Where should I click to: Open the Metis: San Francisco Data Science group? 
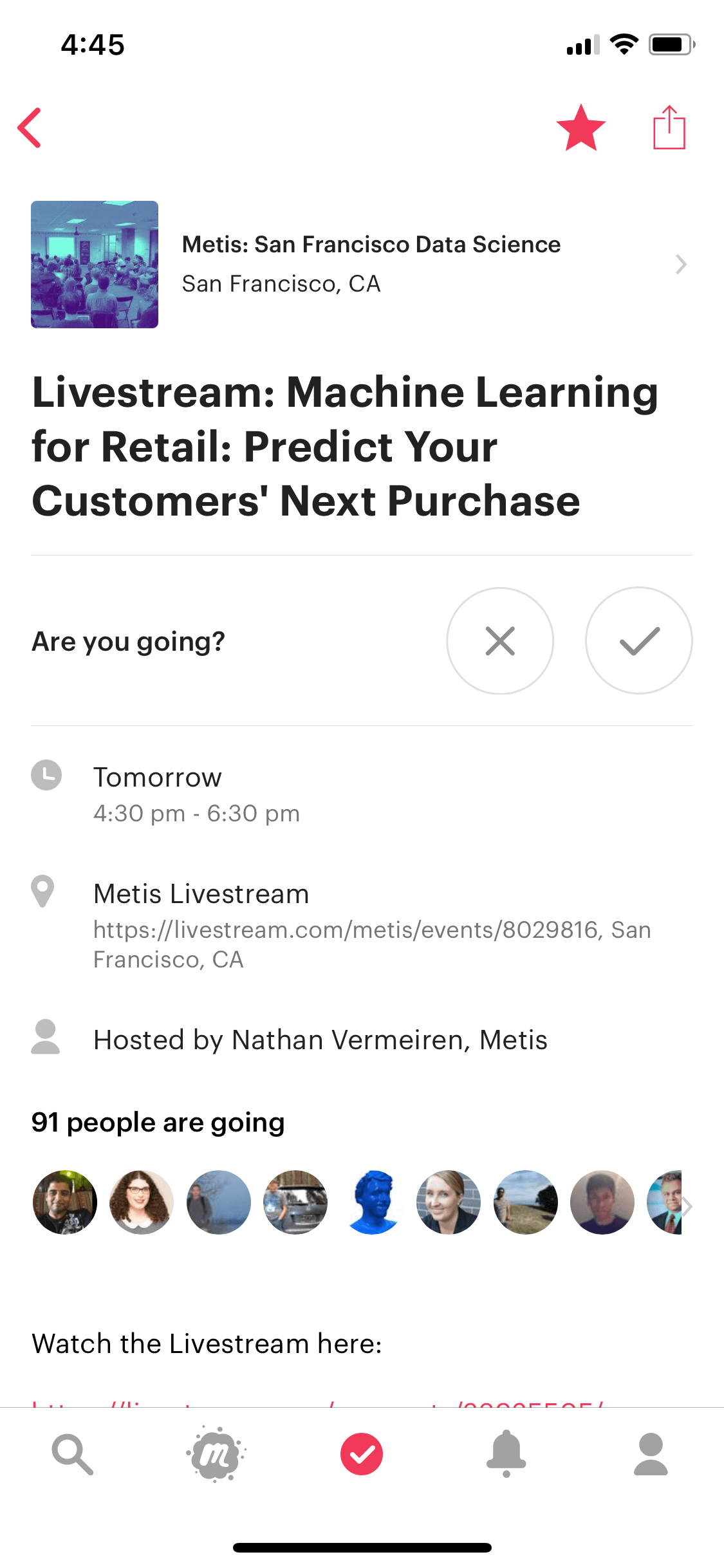tap(362, 265)
